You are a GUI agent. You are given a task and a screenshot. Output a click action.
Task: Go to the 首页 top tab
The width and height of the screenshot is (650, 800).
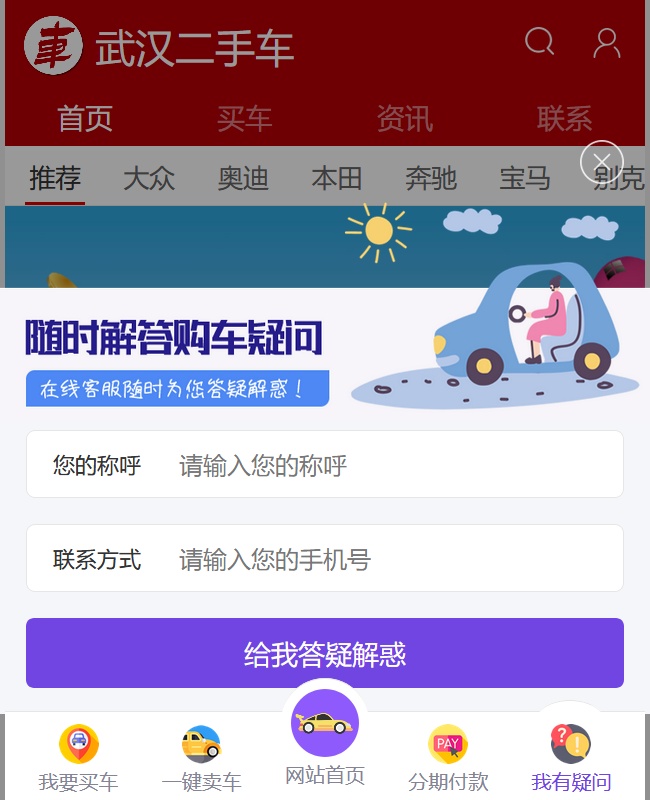tap(85, 119)
